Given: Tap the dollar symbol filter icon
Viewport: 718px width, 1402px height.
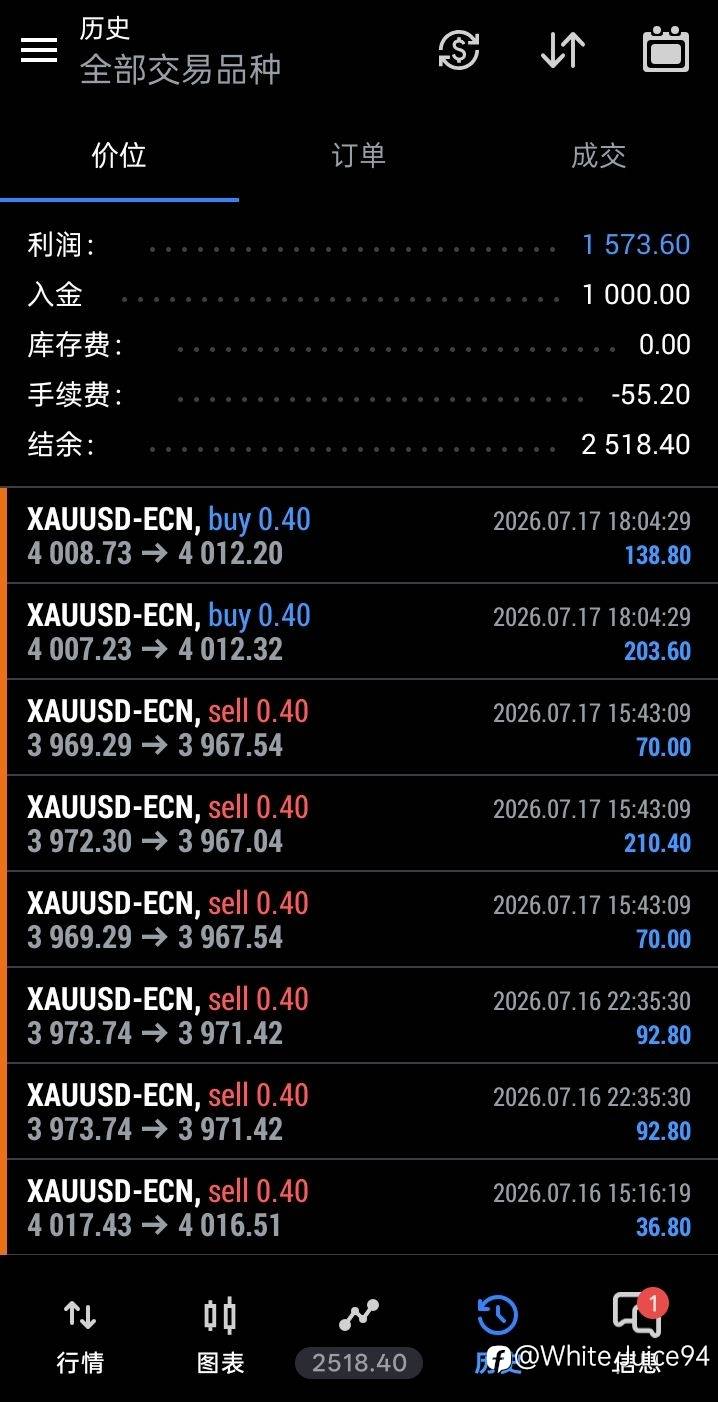Looking at the screenshot, I should [x=459, y=50].
